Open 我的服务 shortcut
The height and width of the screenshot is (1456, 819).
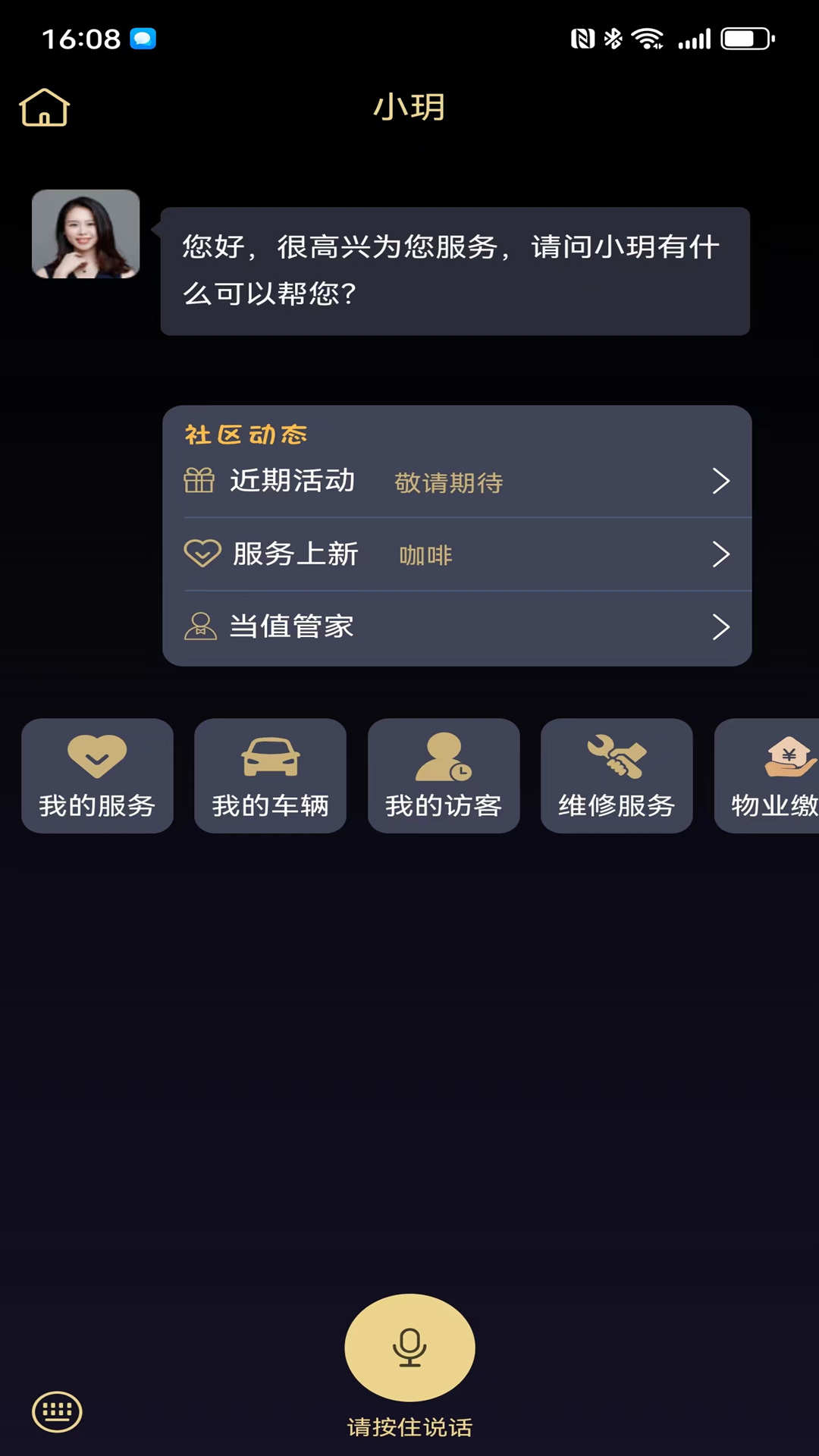click(x=97, y=776)
